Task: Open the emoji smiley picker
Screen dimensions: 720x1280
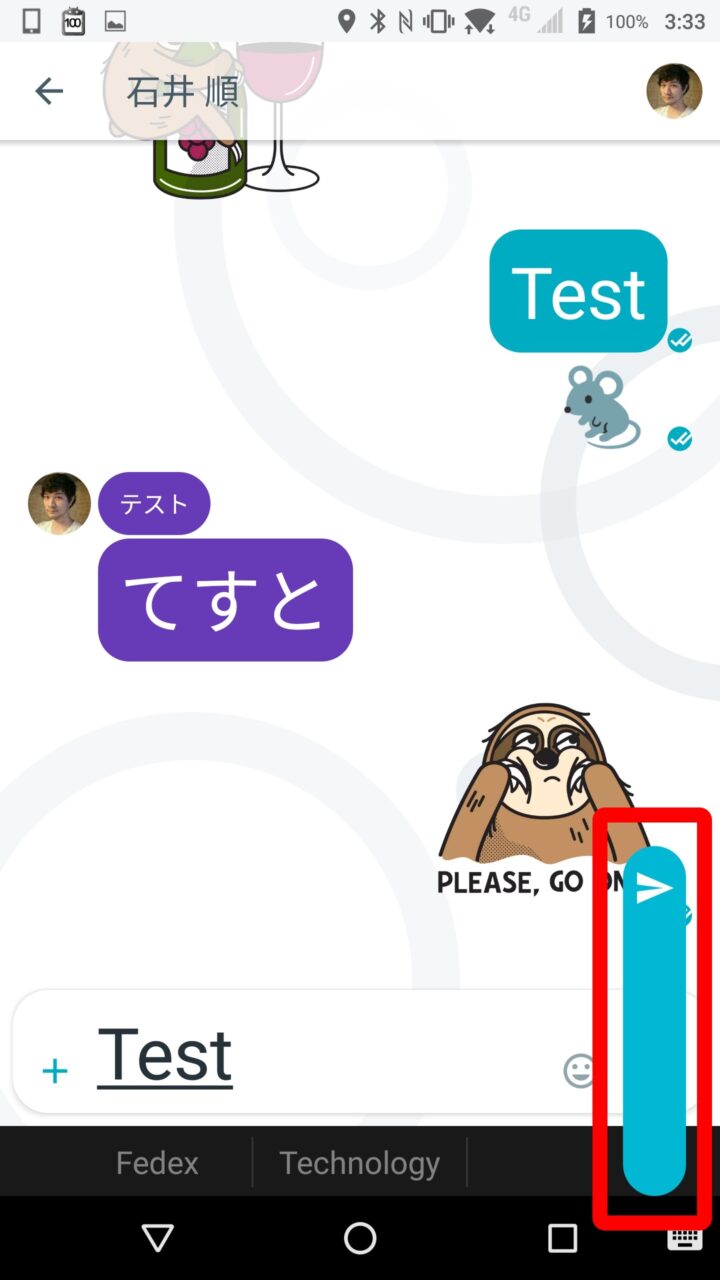Action: pyautogui.click(x=580, y=1072)
